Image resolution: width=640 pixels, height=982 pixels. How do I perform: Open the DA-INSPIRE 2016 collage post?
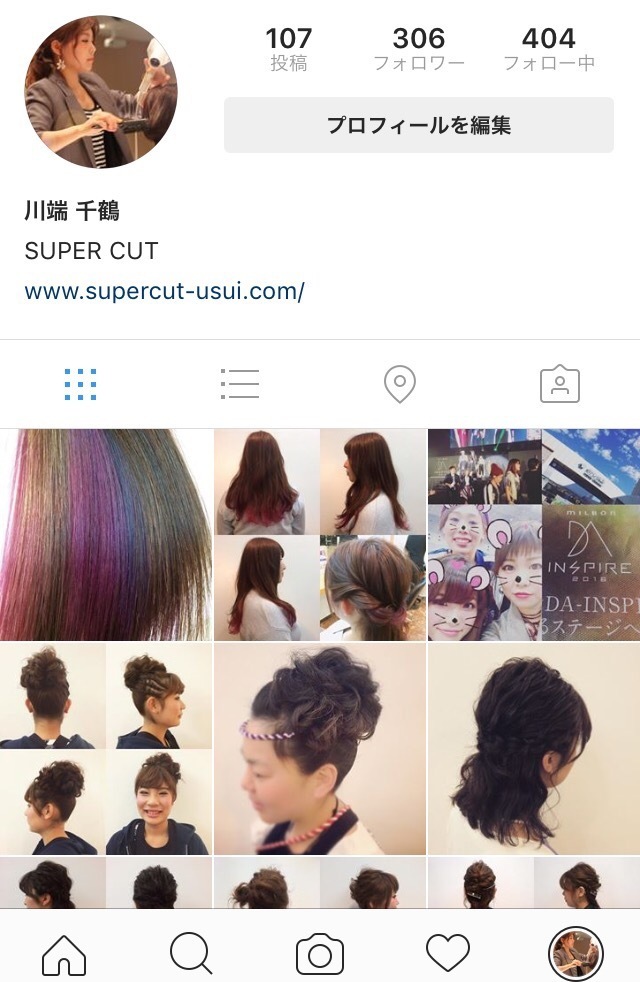pos(534,535)
